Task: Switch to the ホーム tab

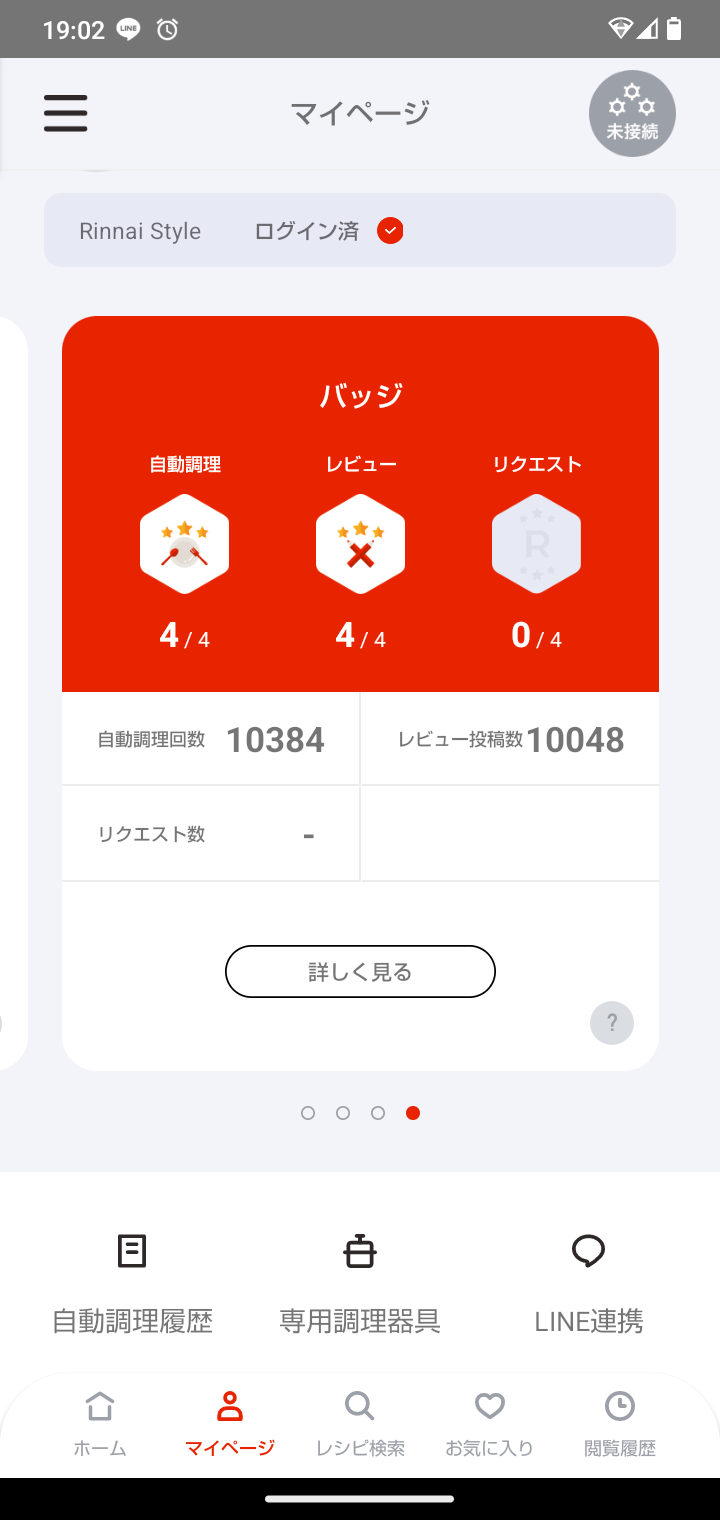Action: pos(100,1423)
